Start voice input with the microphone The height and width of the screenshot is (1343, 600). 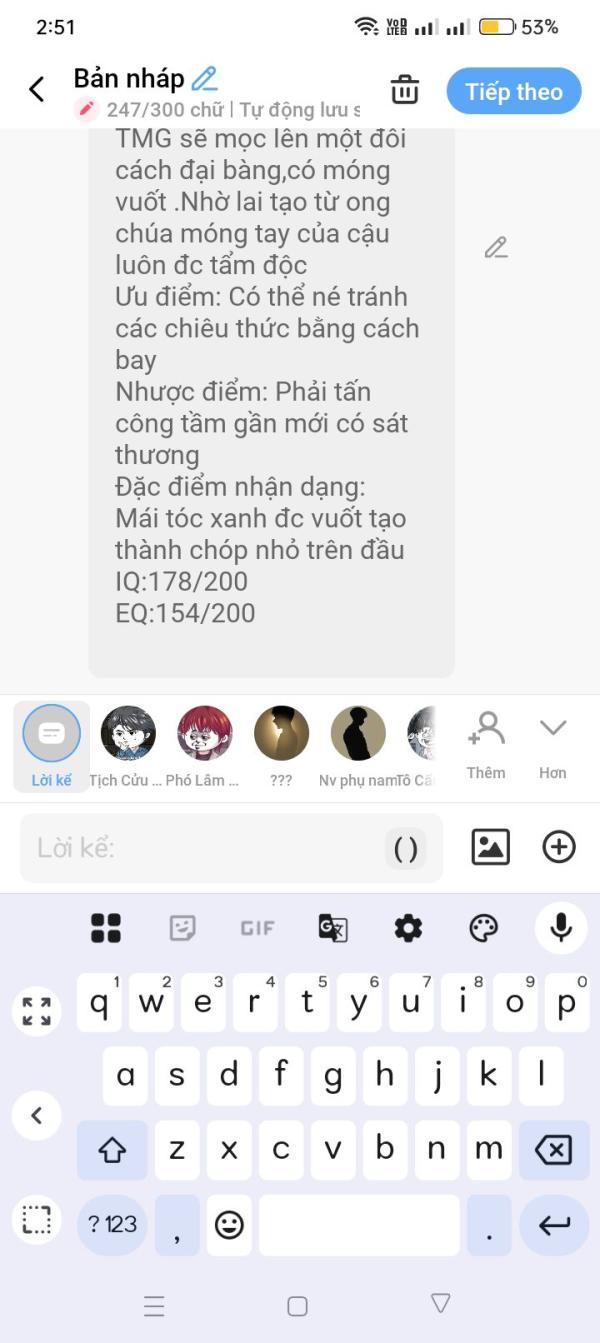[561, 928]
